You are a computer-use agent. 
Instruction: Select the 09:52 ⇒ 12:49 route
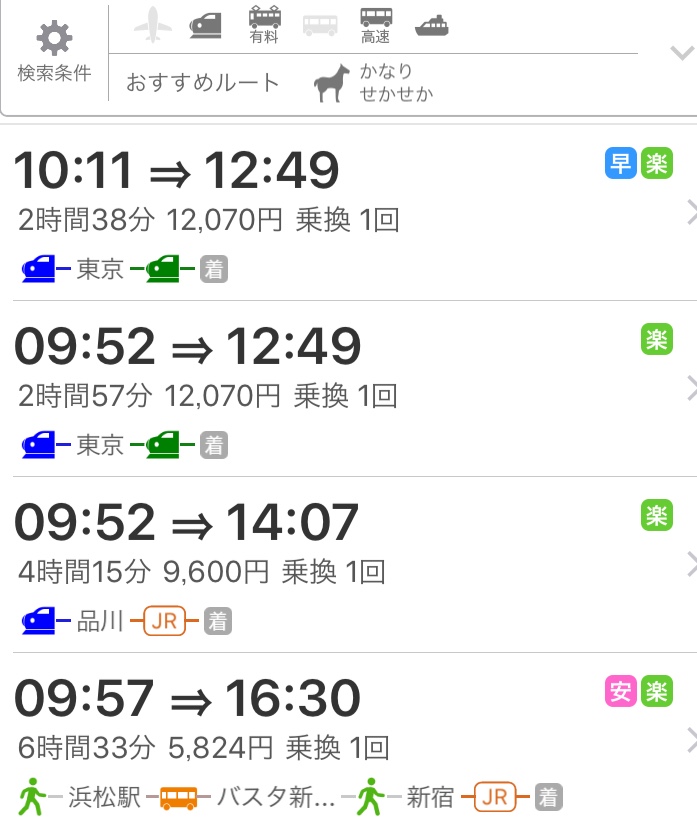340,388
